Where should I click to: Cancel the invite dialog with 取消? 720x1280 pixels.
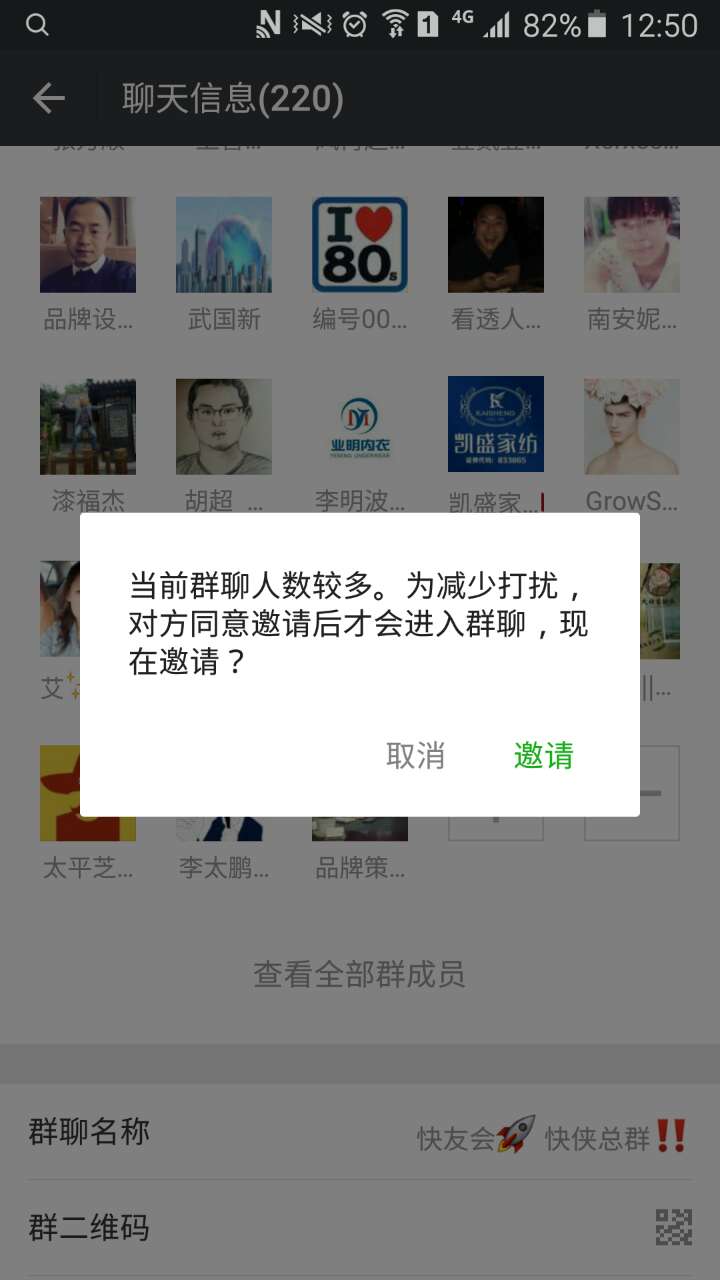(415, 756)
